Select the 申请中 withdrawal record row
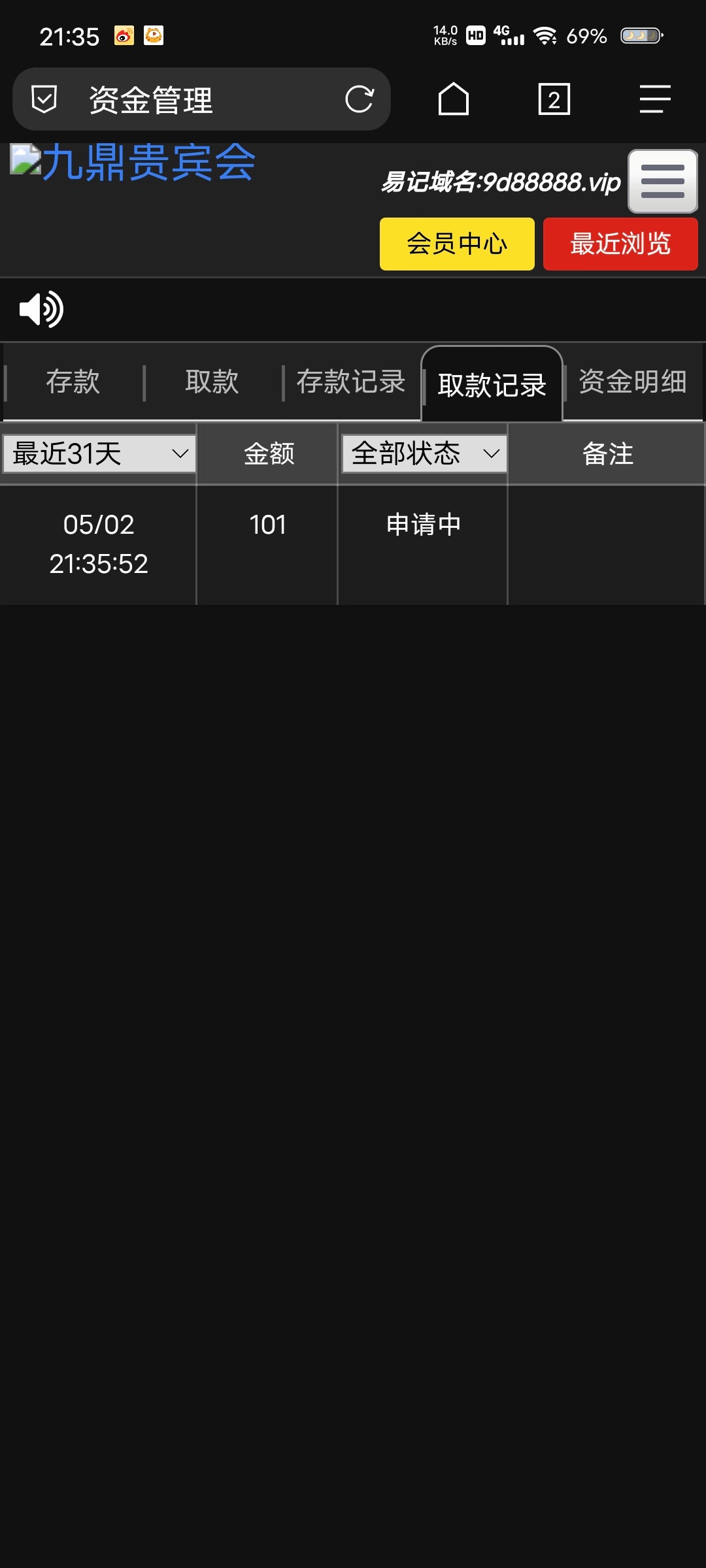 point(422,523)
